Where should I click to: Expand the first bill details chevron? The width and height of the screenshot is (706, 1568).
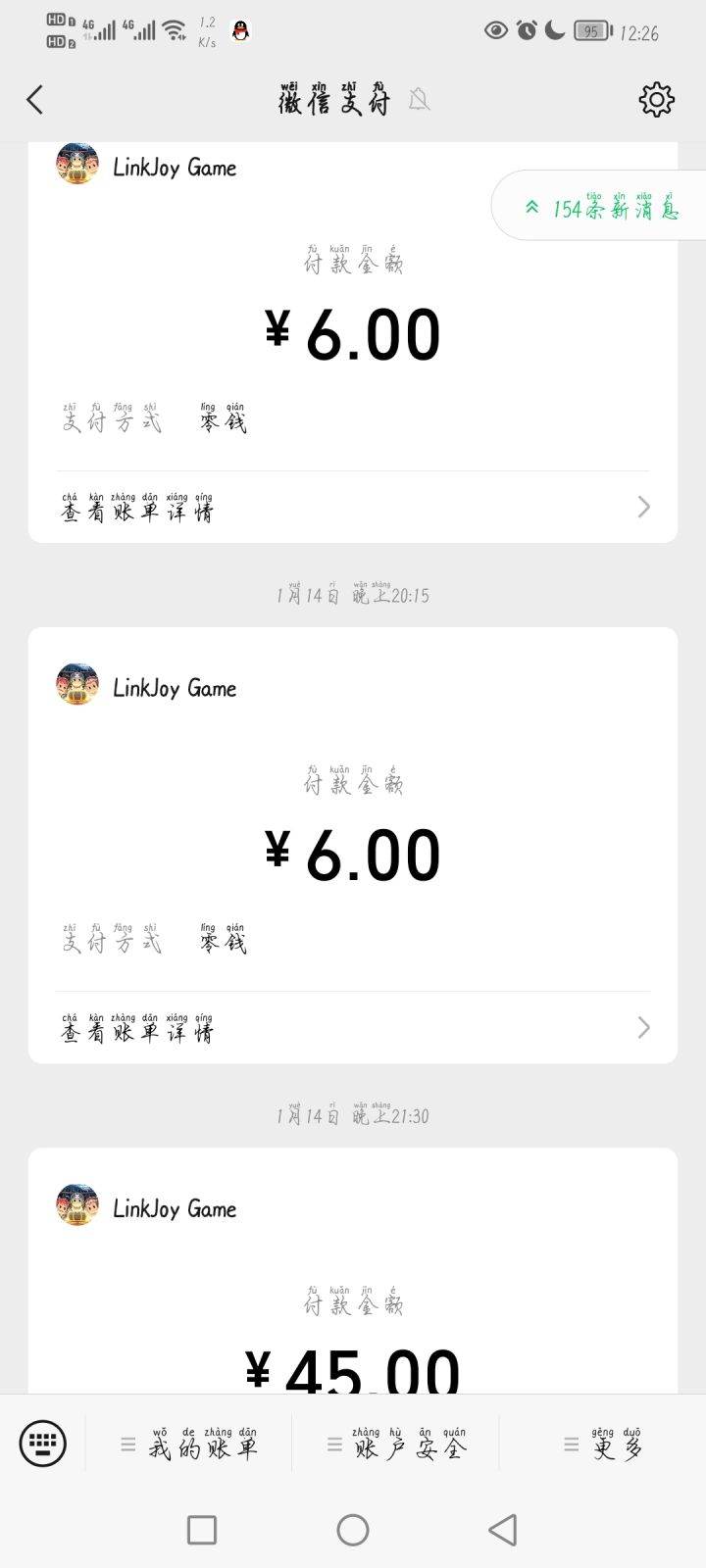click(642, 507)
